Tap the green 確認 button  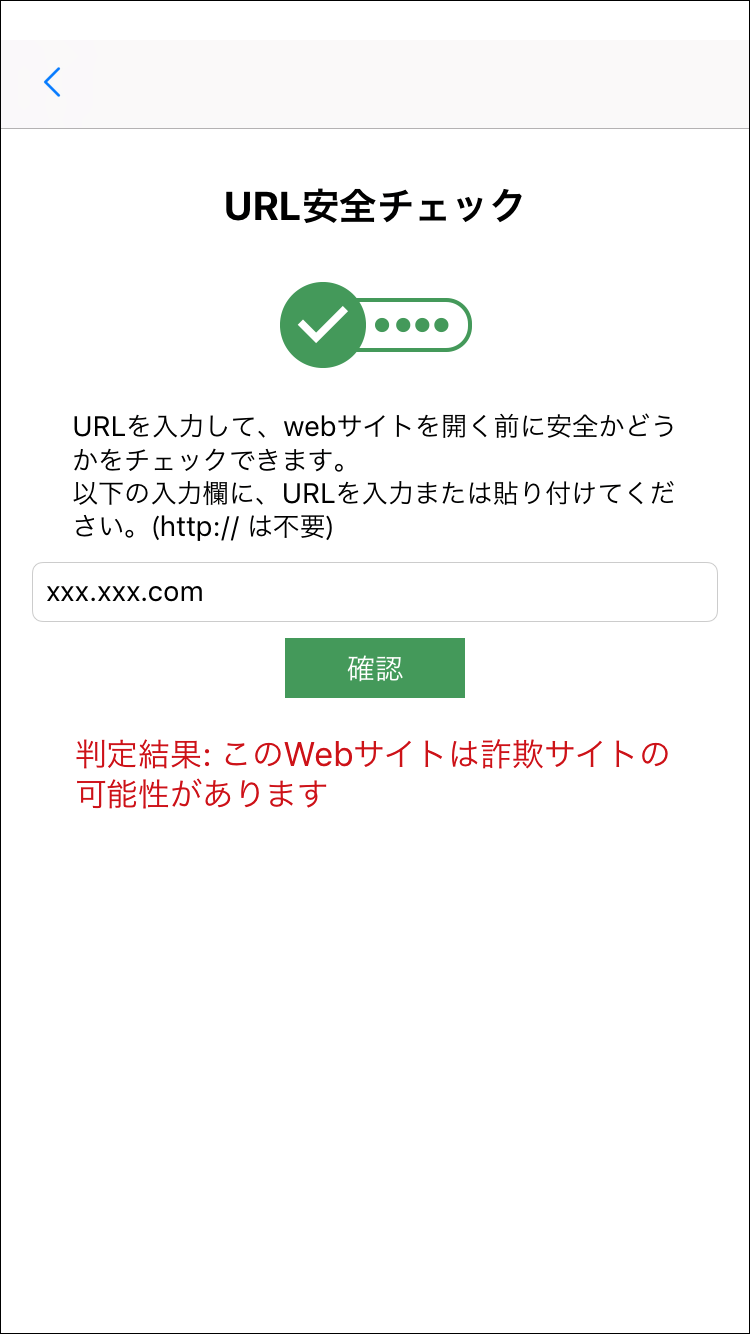(375, 668)
